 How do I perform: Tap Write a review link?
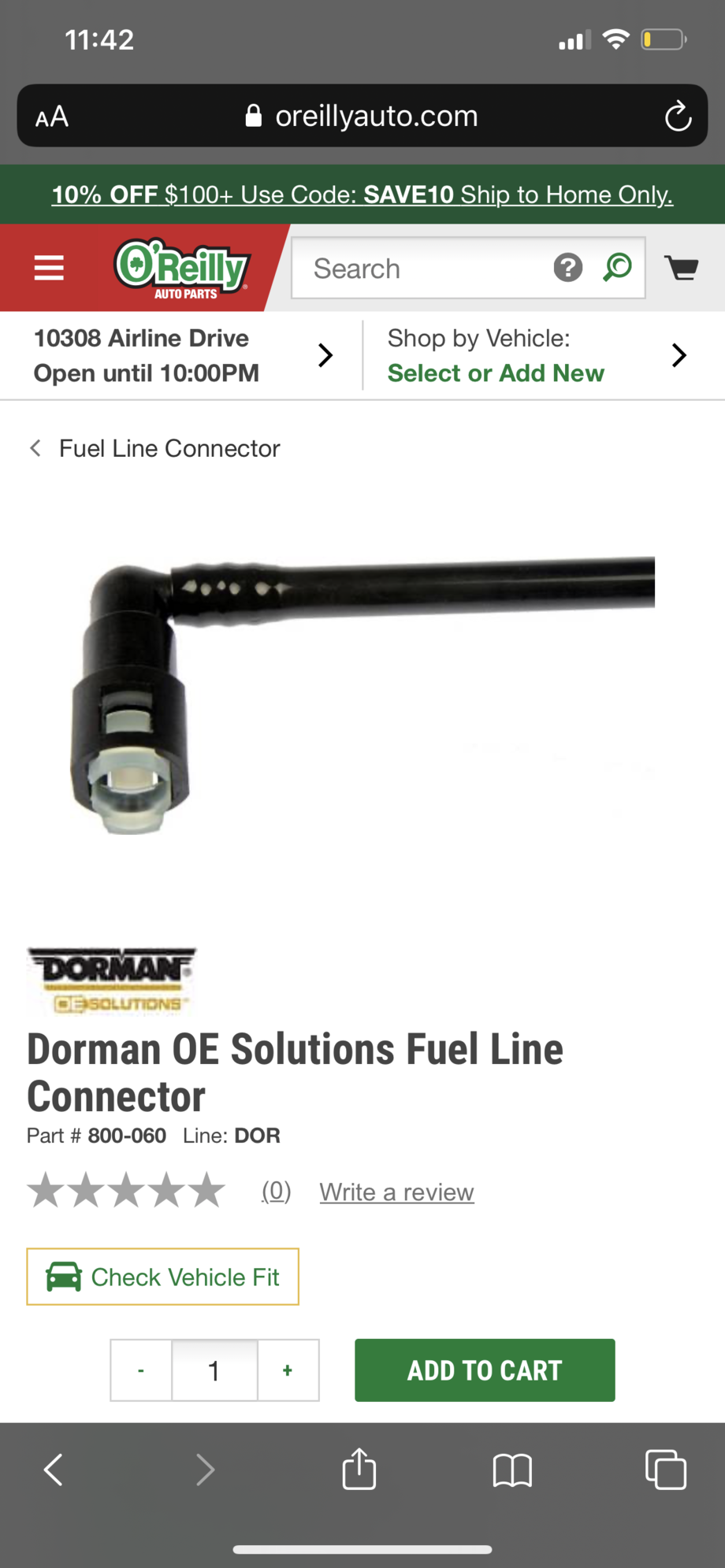396,1192
